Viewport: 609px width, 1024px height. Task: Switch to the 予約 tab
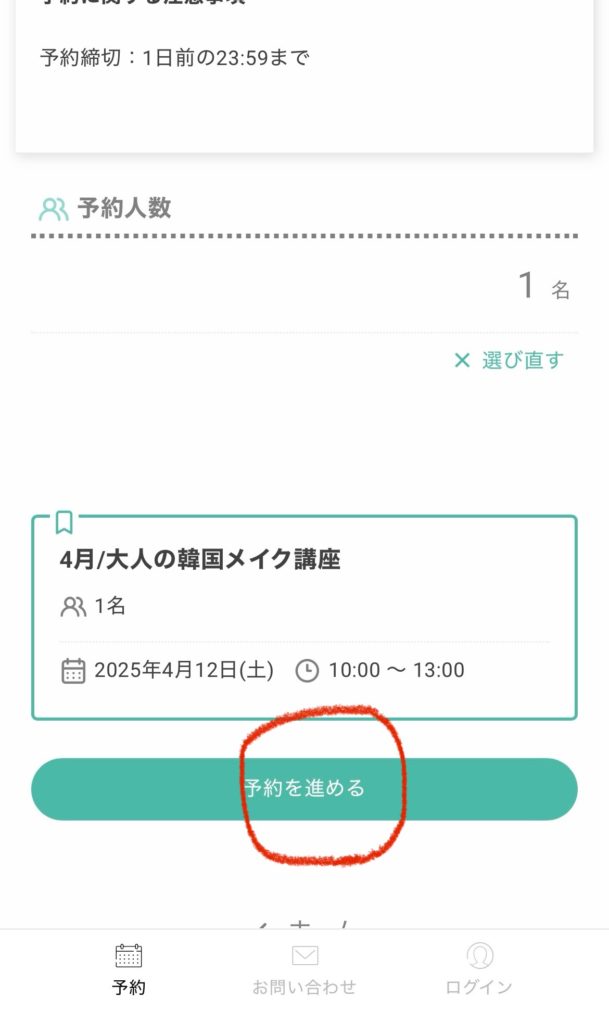[x=129, y=969]
